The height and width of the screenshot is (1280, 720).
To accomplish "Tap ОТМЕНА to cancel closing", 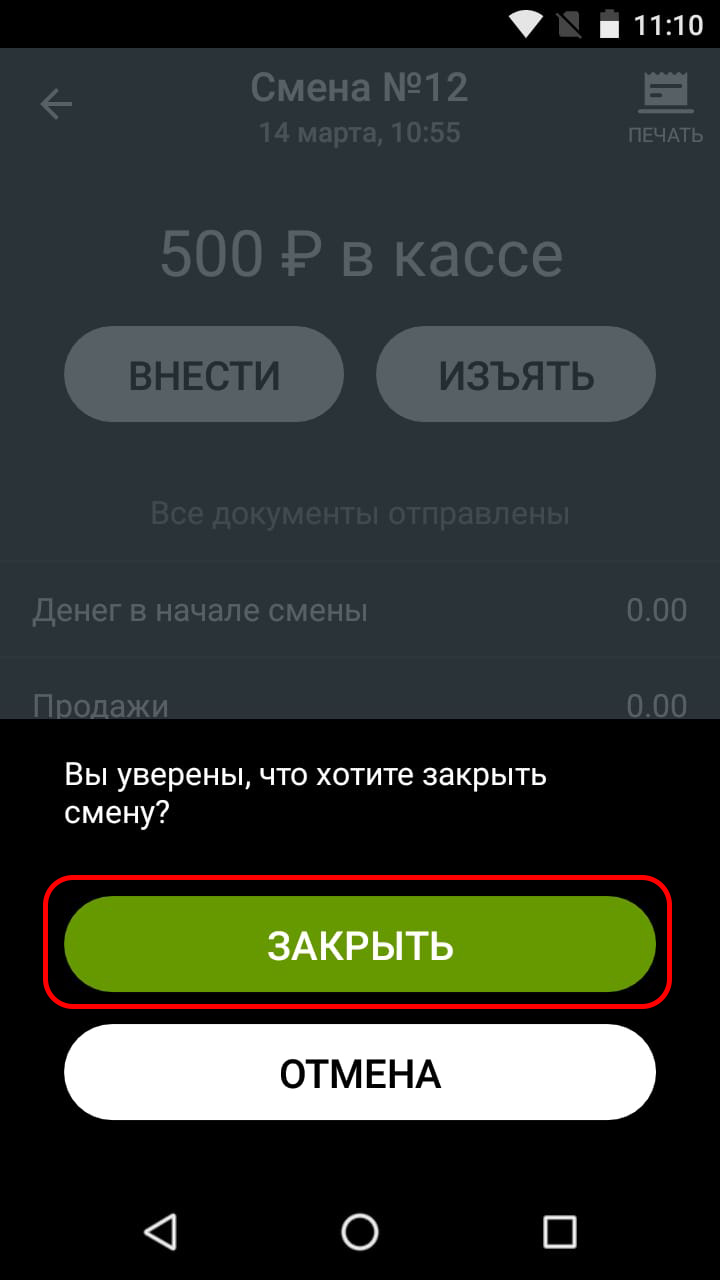I will (360, 1073).
